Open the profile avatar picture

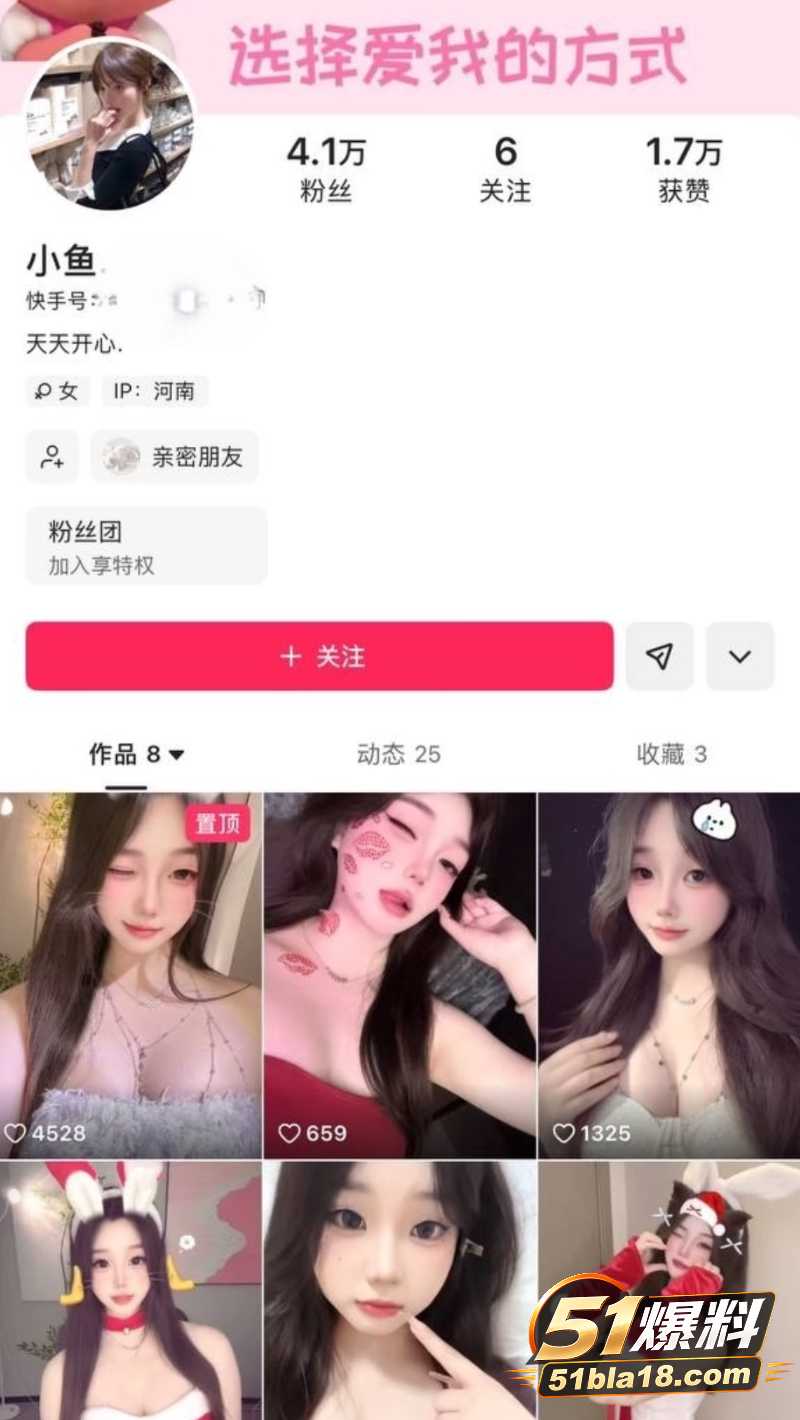109,125
